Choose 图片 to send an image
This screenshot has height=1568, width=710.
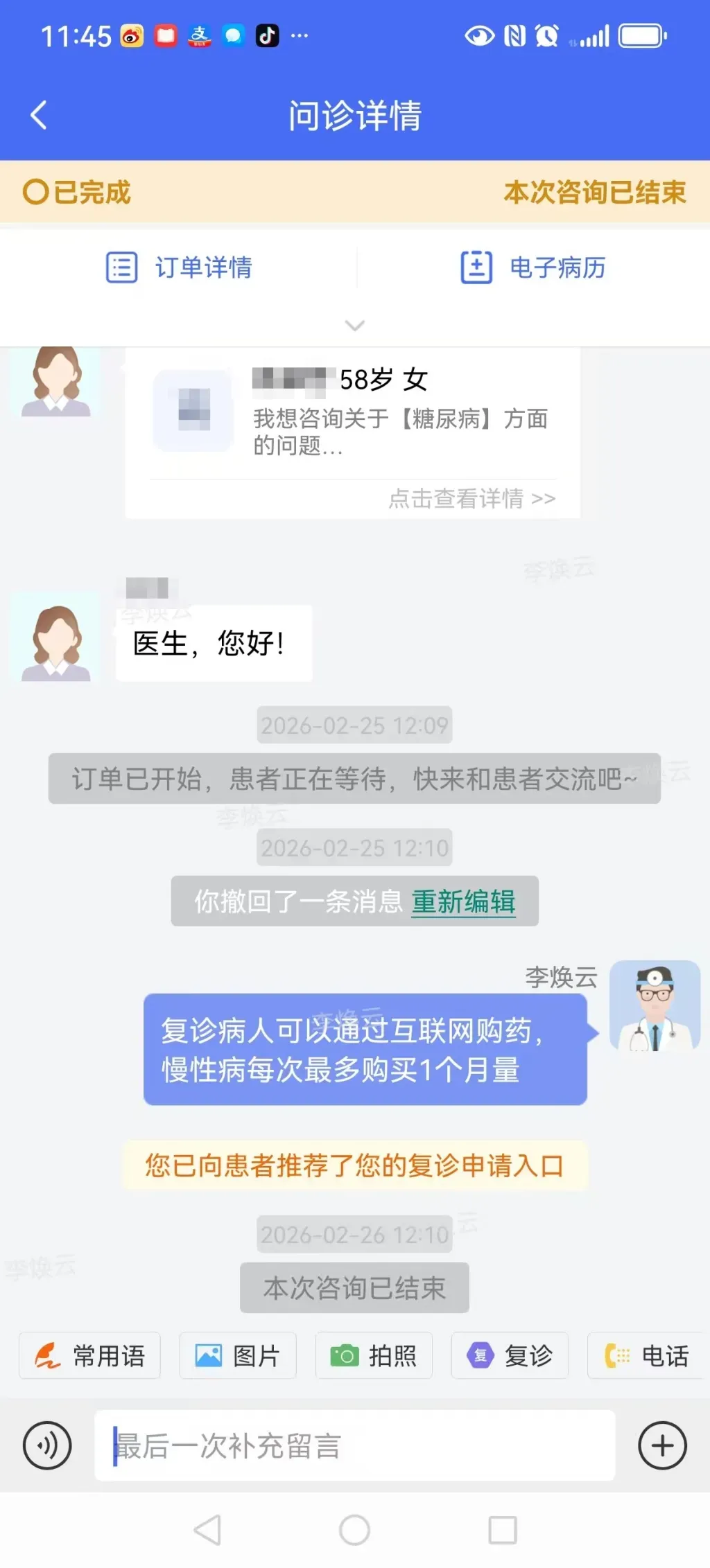(x=238, y=1355)
